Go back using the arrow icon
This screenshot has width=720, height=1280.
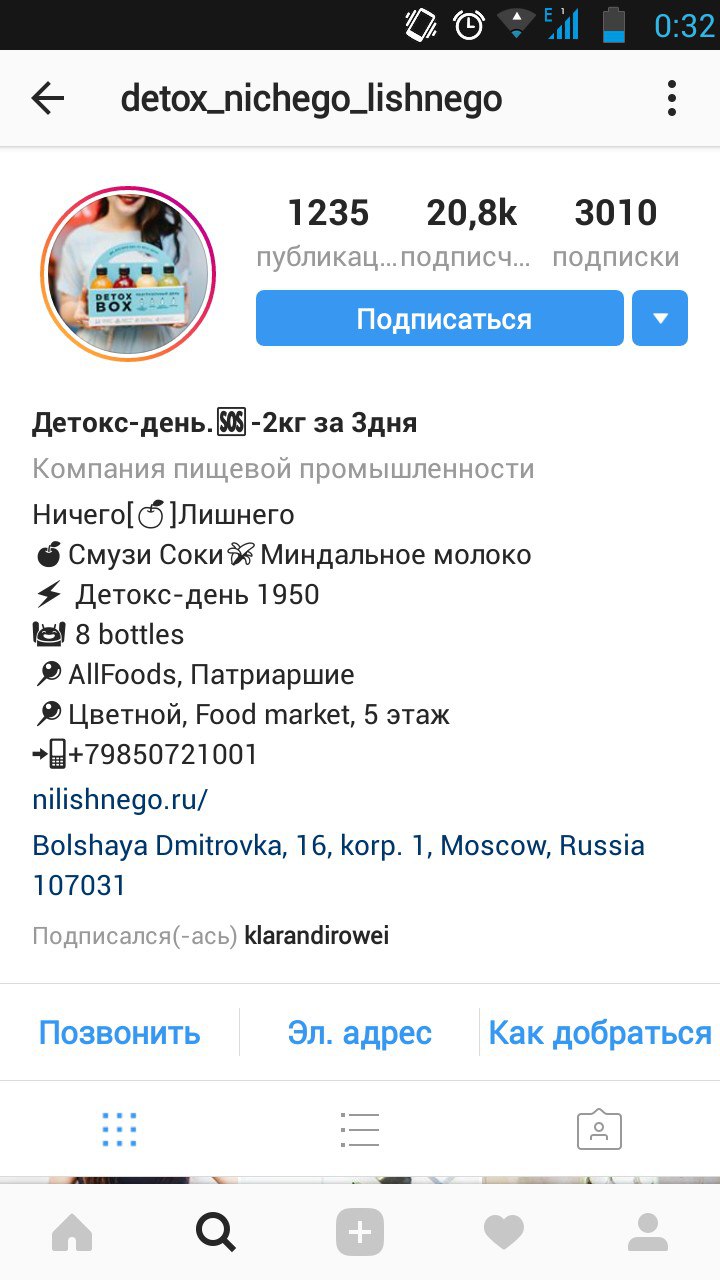click(x=47, y=98)
